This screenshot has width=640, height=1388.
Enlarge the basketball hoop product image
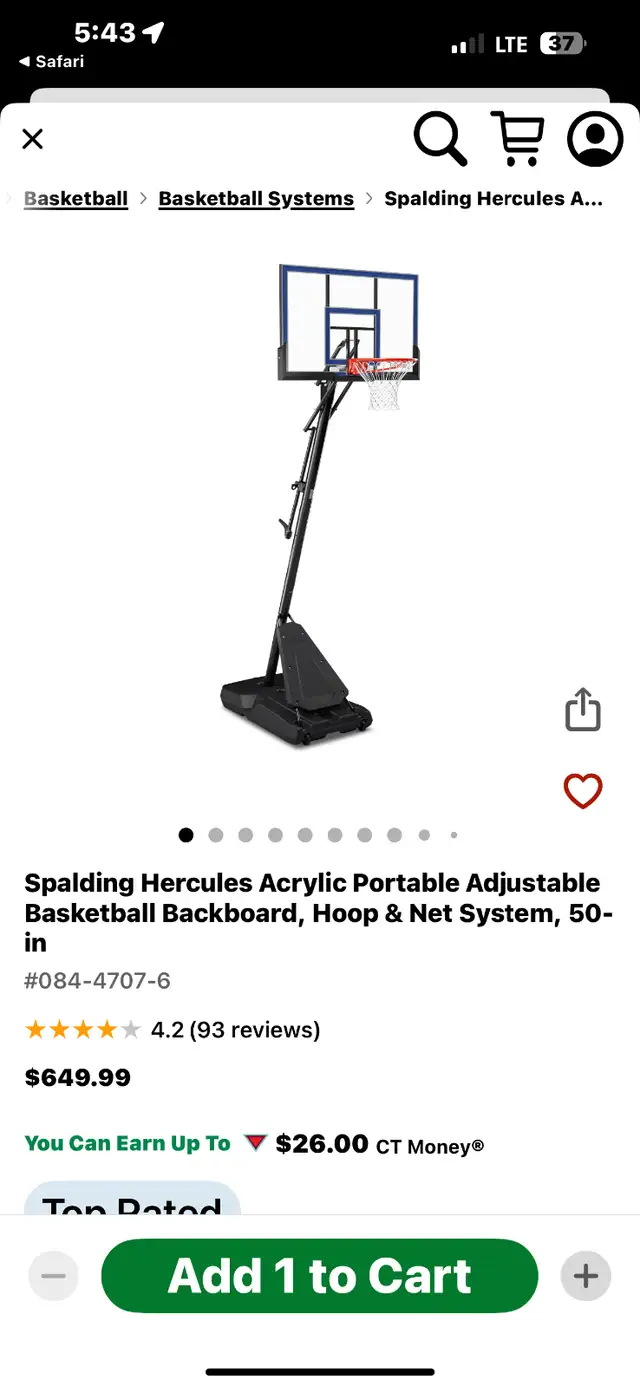320,505
